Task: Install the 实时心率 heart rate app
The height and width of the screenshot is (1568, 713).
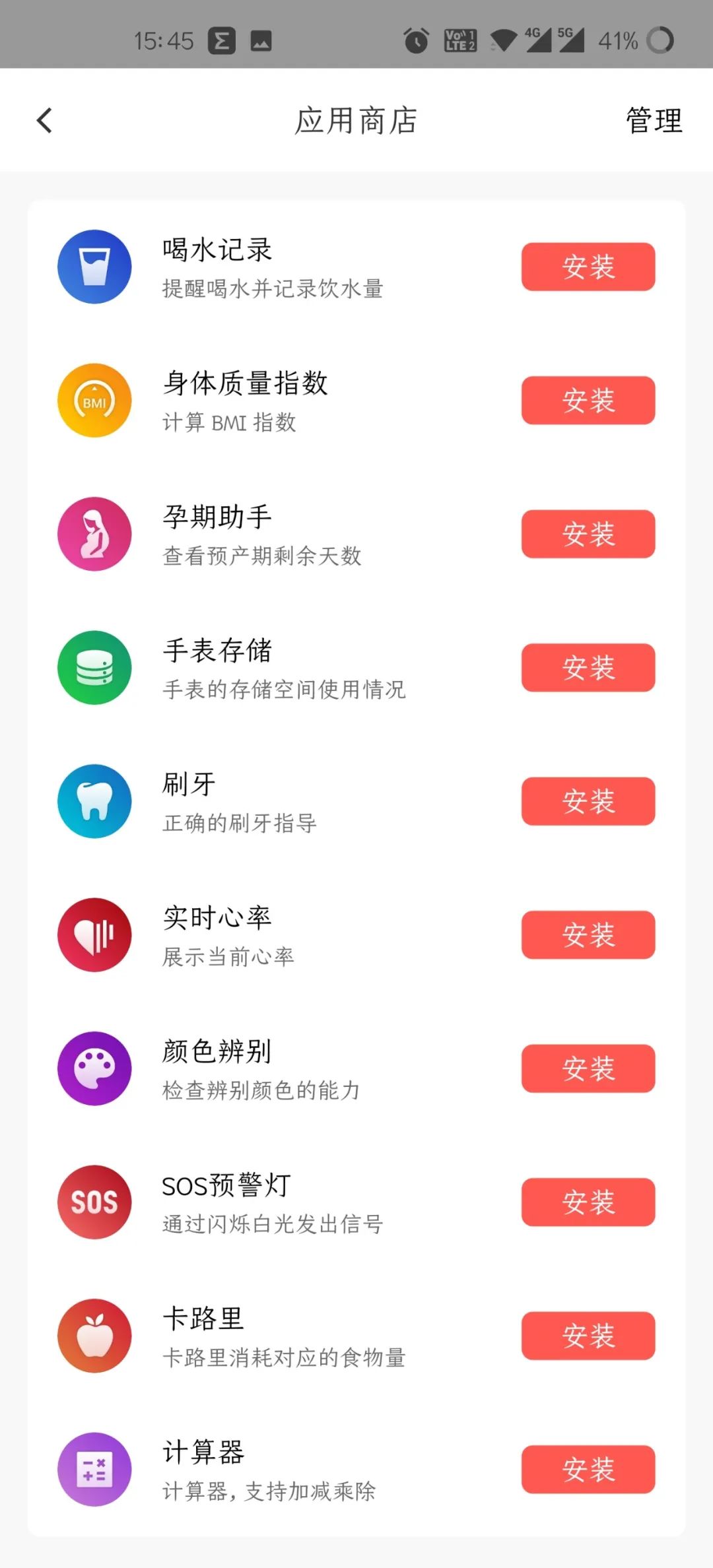Action: (x=588, y=934)
